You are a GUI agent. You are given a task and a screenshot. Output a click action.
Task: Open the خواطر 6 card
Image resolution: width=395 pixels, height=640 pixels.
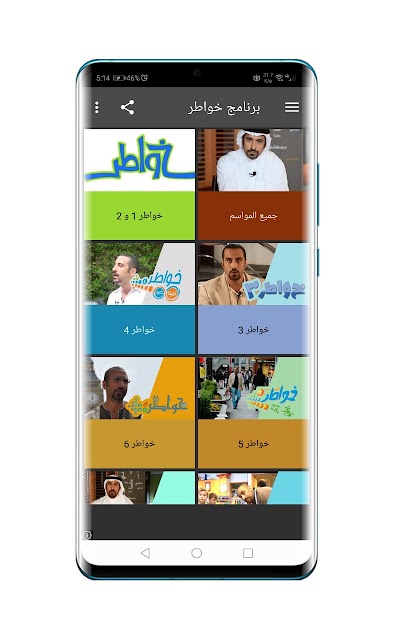click(x=140, y=413)
